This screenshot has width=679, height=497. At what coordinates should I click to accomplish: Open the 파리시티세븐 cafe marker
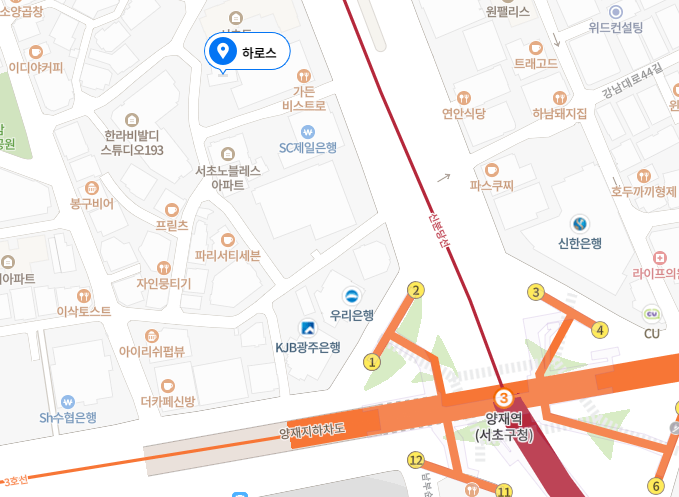227,239
